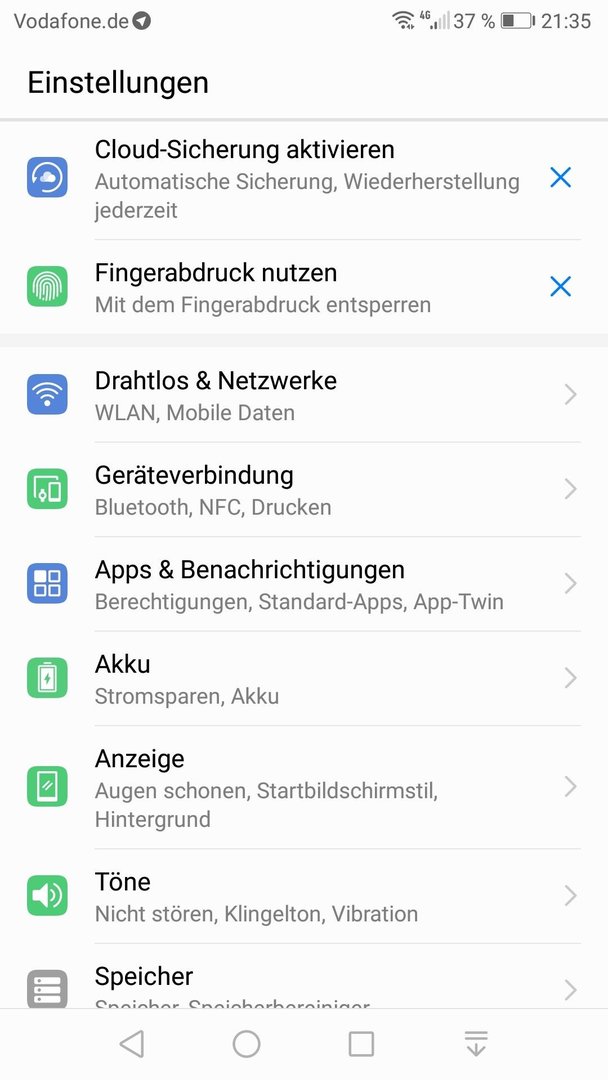
Task: Open Töne settings
Action: (x=304, y=895)
